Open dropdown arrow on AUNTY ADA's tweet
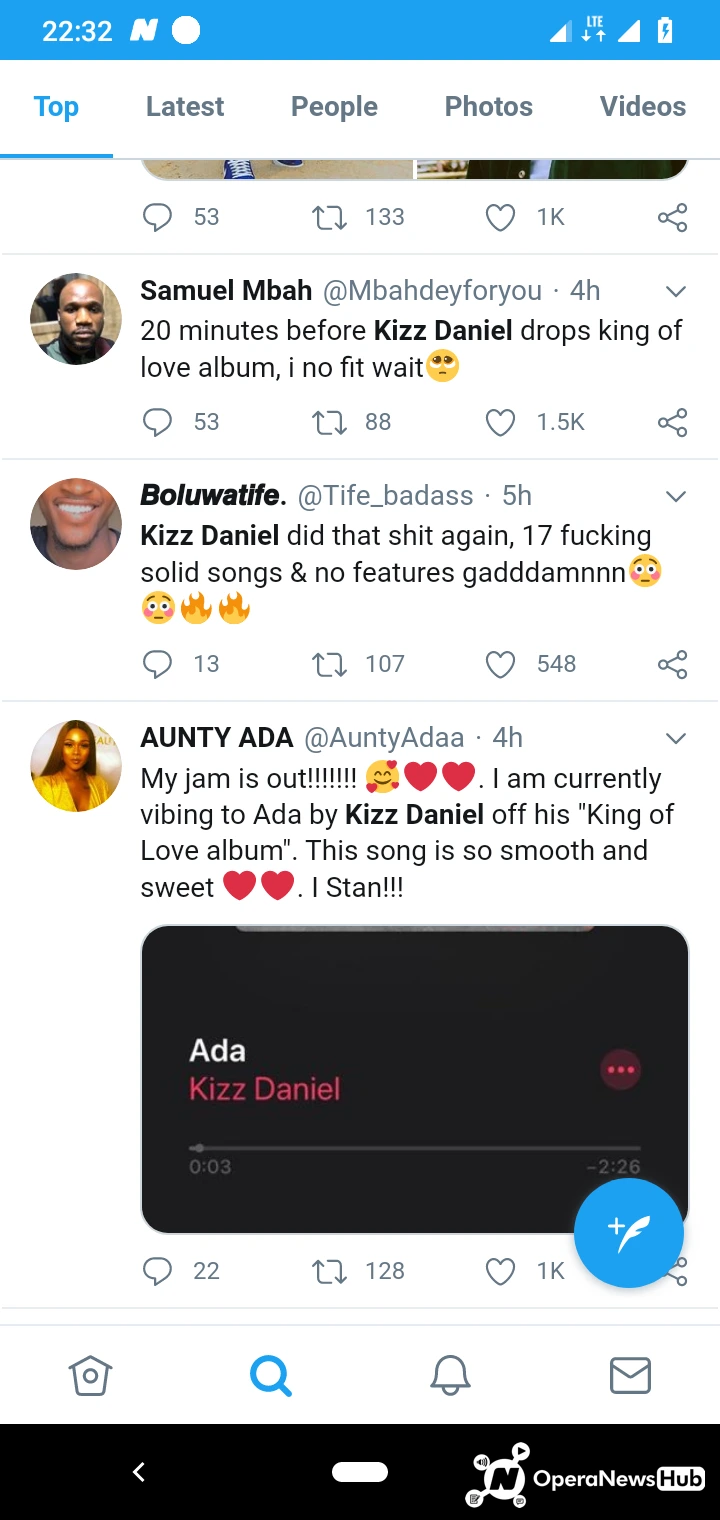The image size is (720, 1520). click(676, 738)
